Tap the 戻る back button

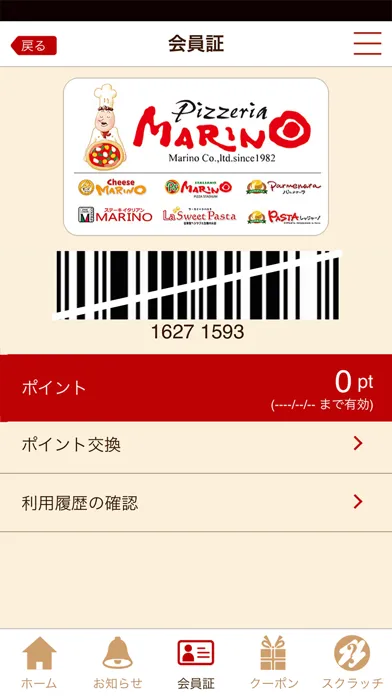pos(34,45)
